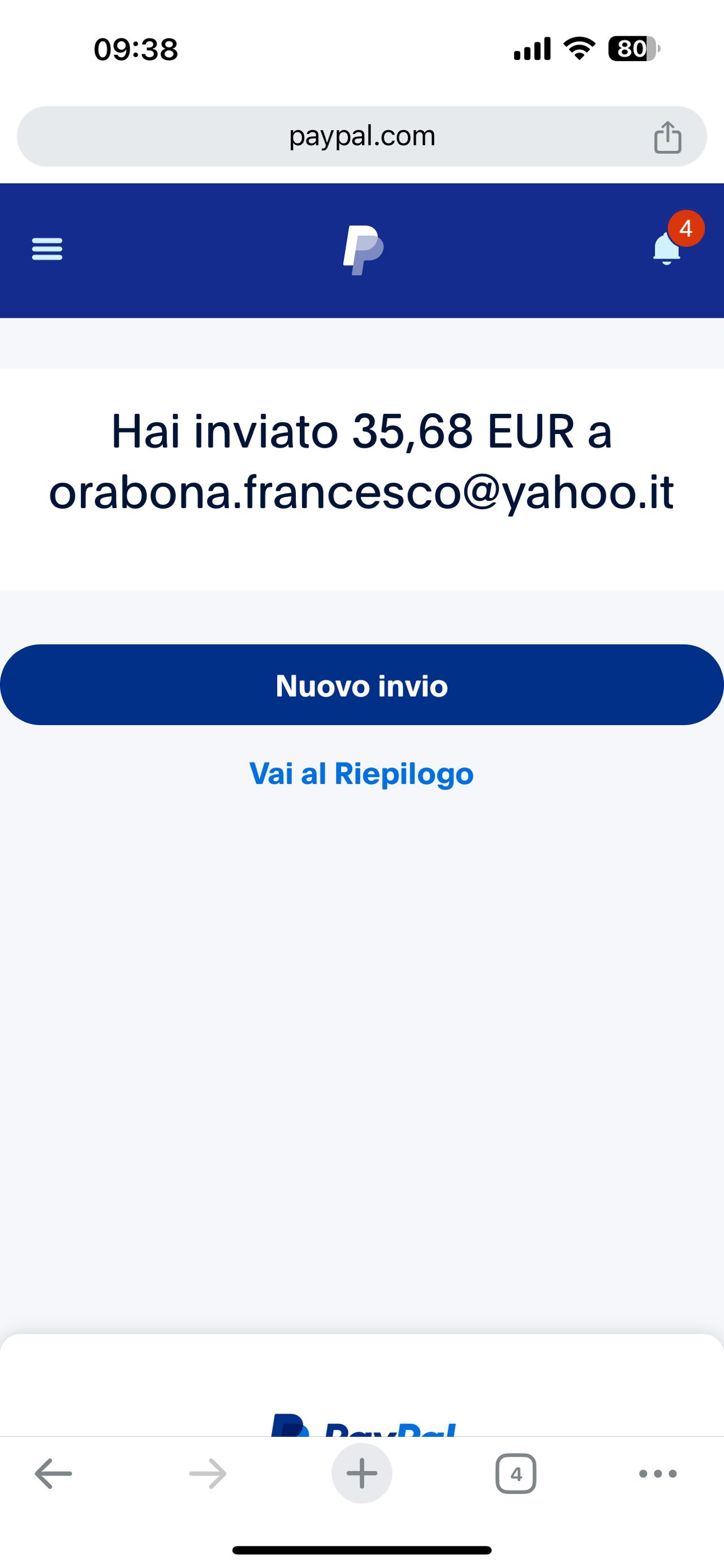Share this page from the address bar
Screen dimensions: 724x1568
point(667,137)
